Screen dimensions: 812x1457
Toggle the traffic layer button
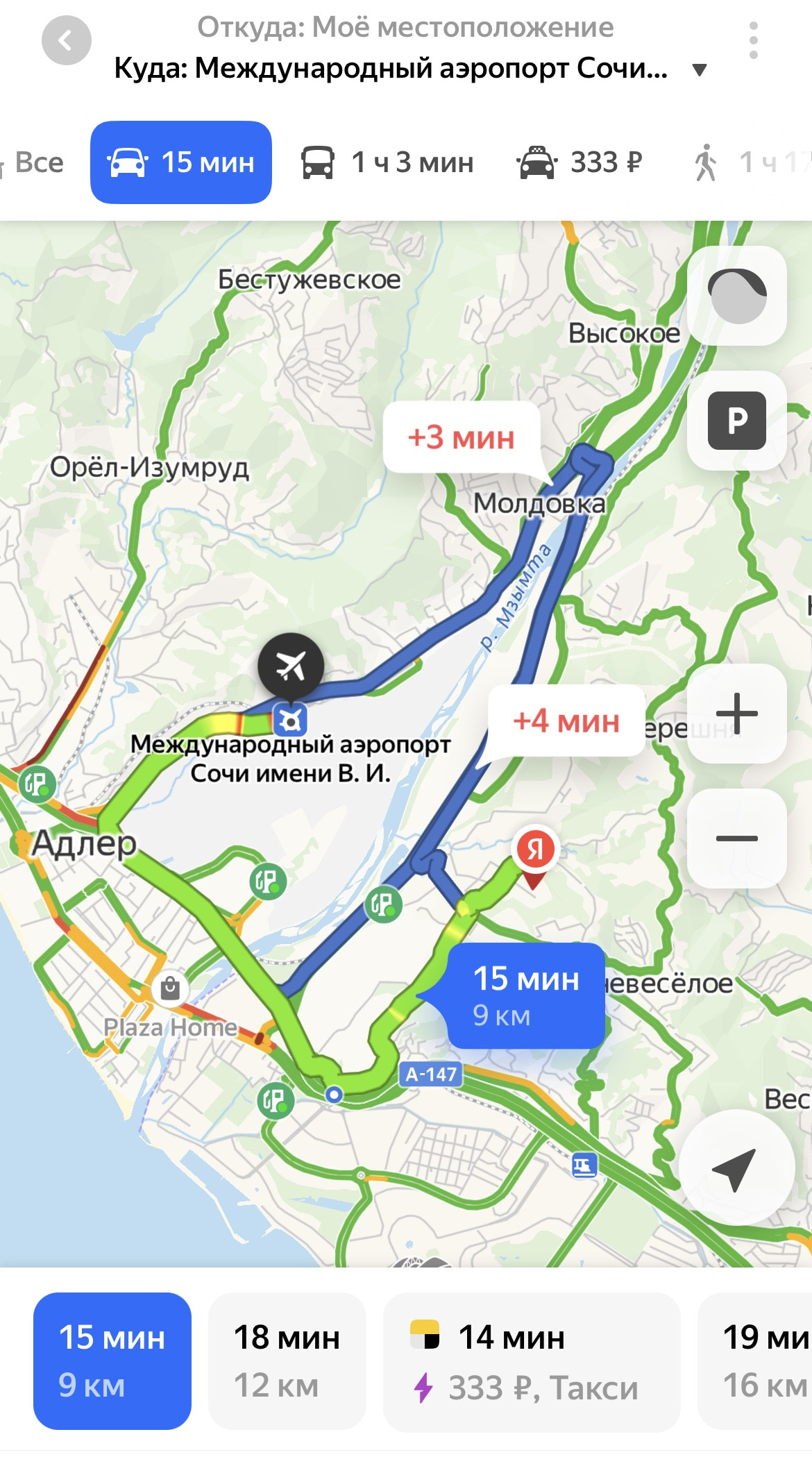(x=736, y=296)
